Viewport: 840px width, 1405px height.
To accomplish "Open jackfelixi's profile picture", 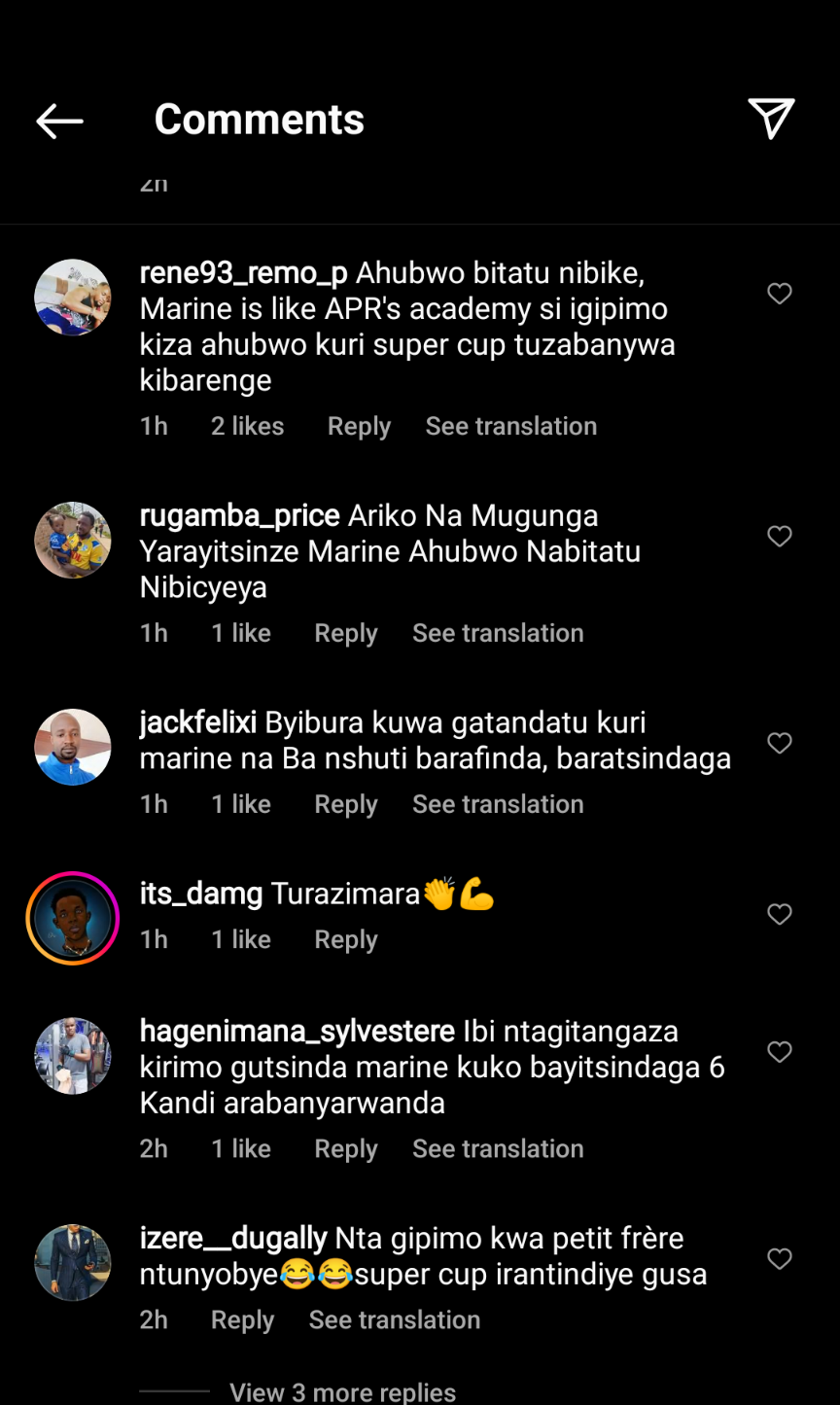I will 73,747.
